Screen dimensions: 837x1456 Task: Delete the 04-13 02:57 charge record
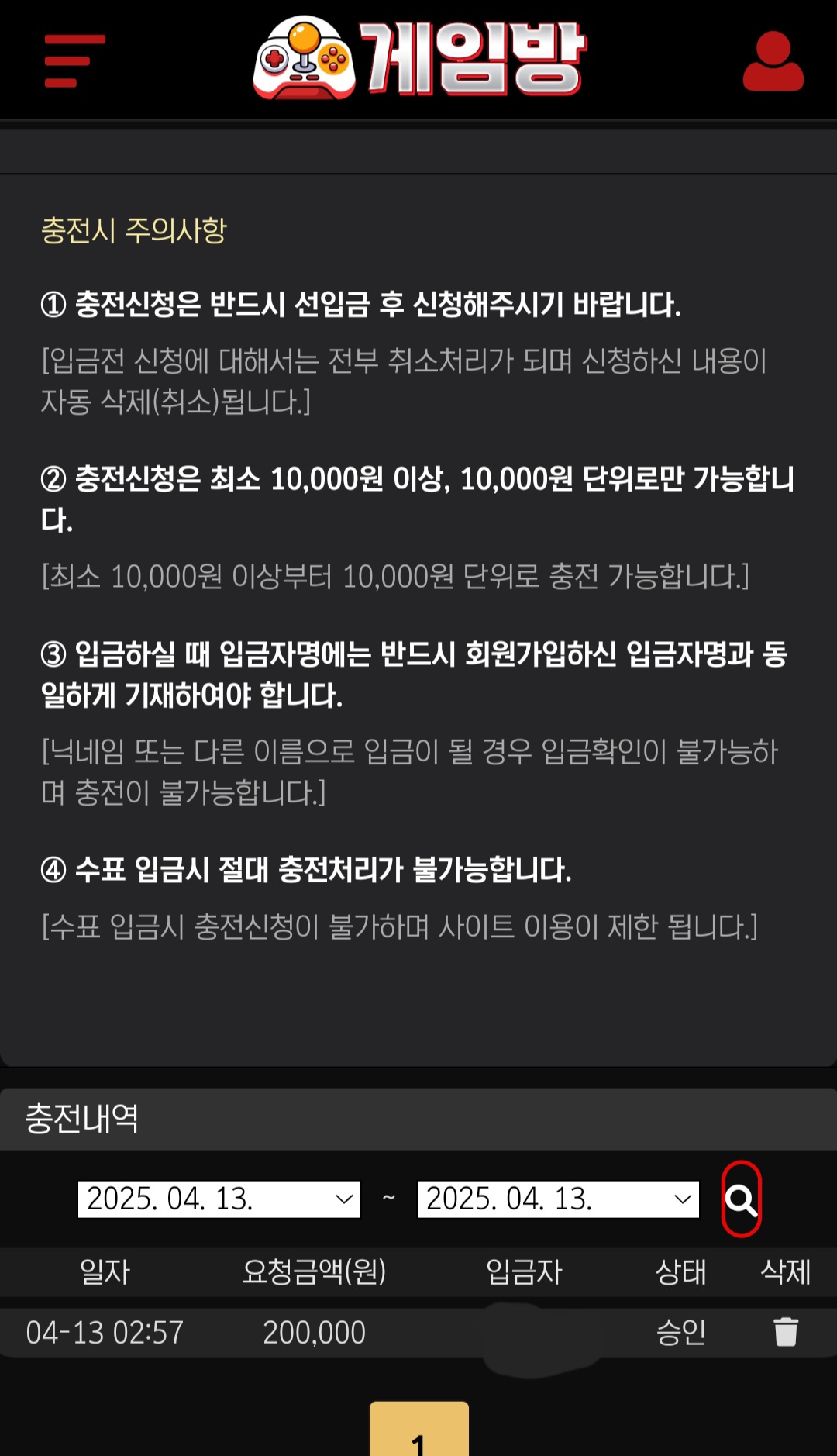[x=785, y=1332]
